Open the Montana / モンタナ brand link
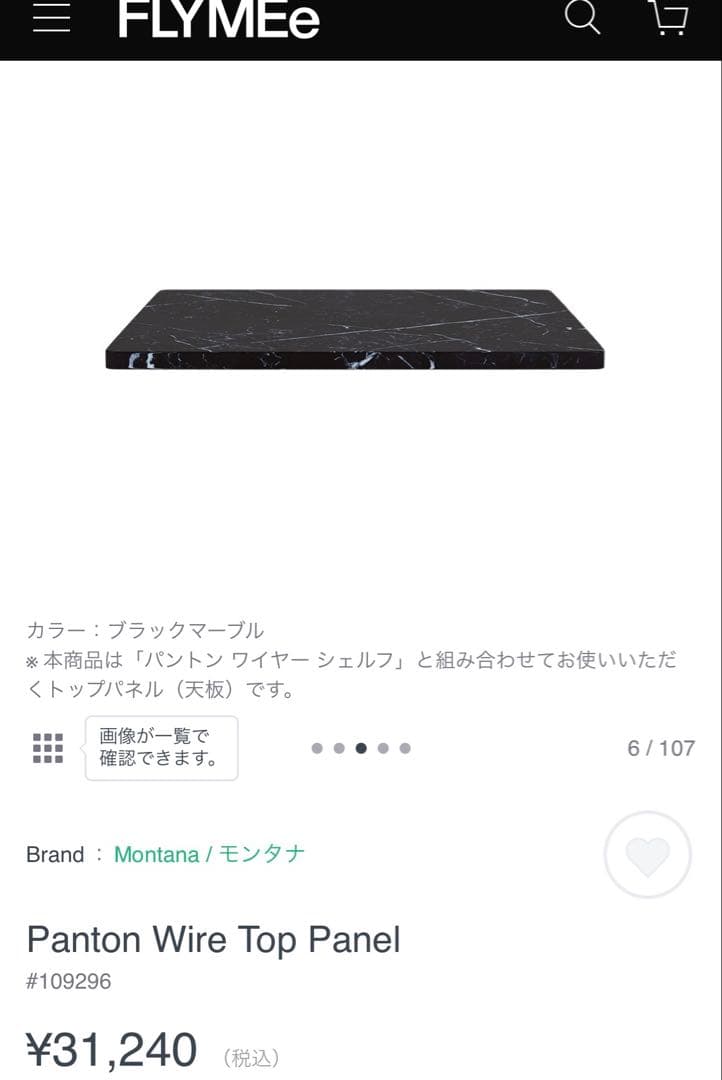The height and width of the screenshot is (1080, 722). coord(209,855)
